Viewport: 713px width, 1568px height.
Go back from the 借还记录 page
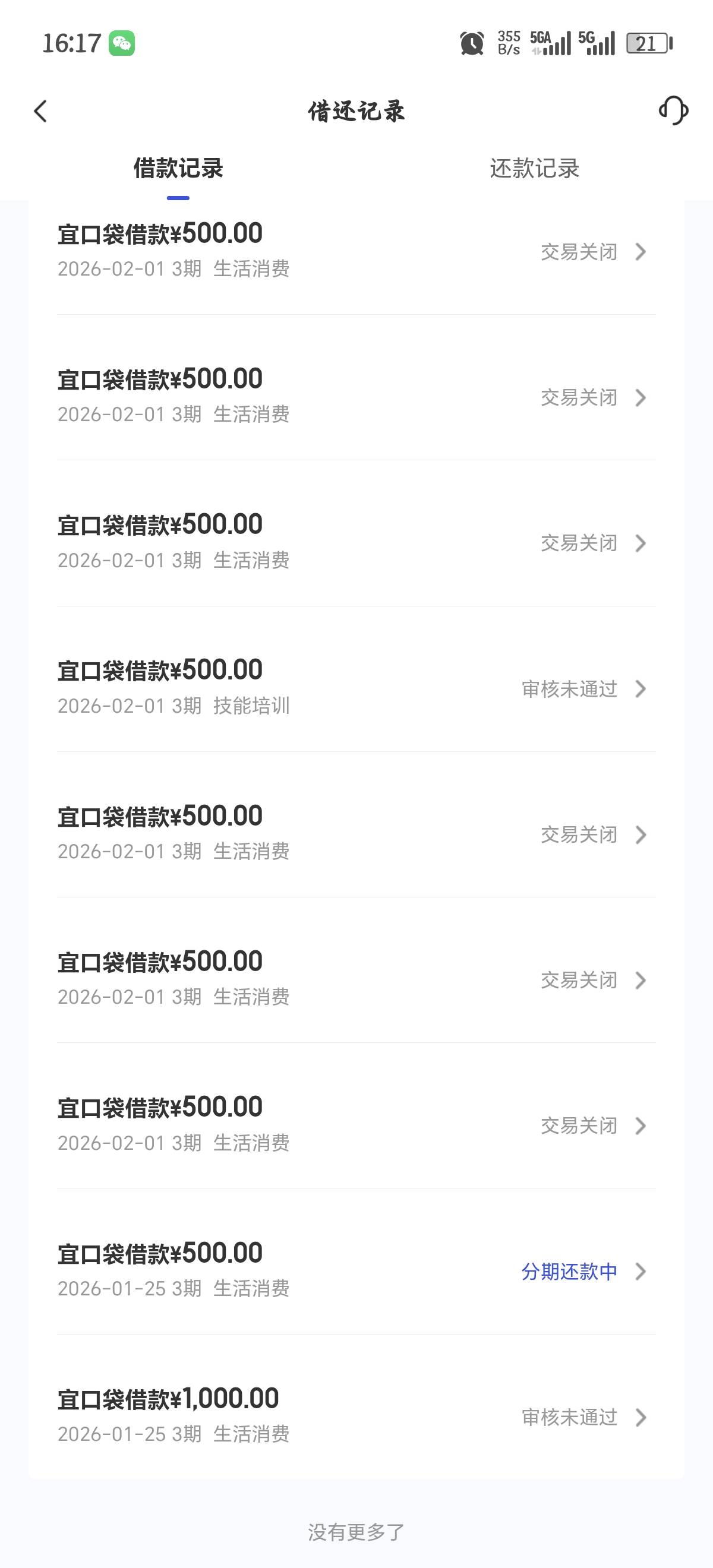pos(41,112)
